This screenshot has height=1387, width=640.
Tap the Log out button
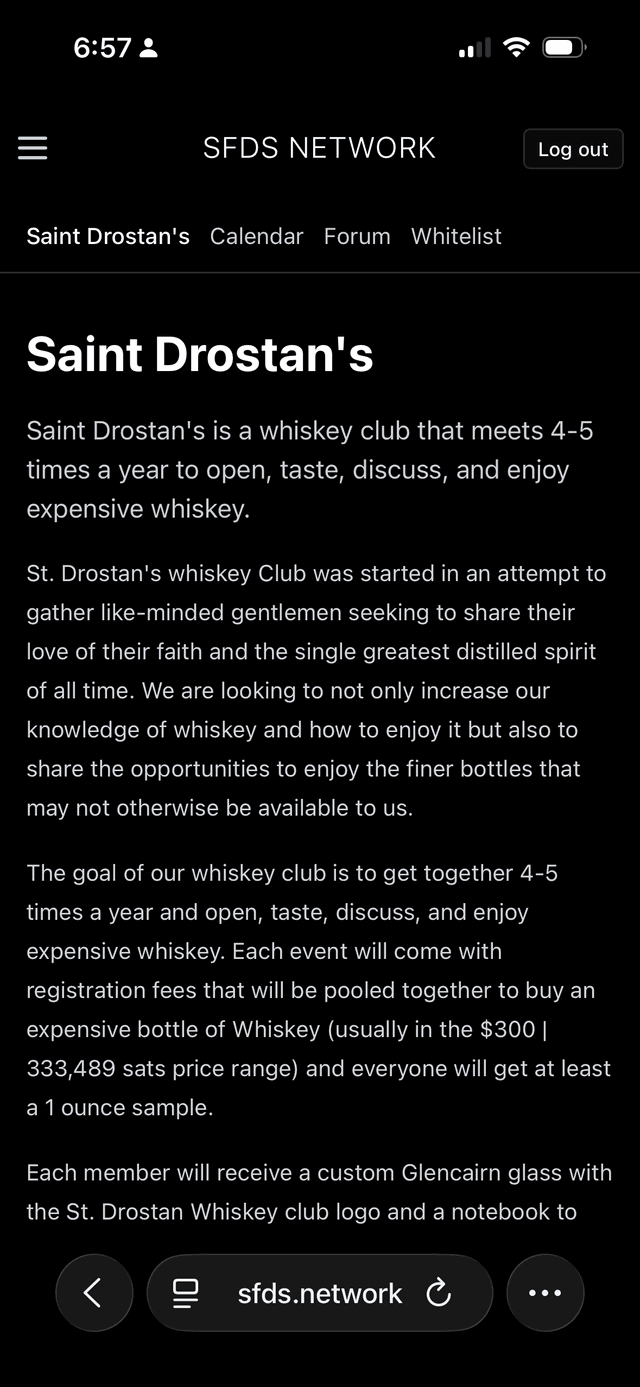coord(573,149)
